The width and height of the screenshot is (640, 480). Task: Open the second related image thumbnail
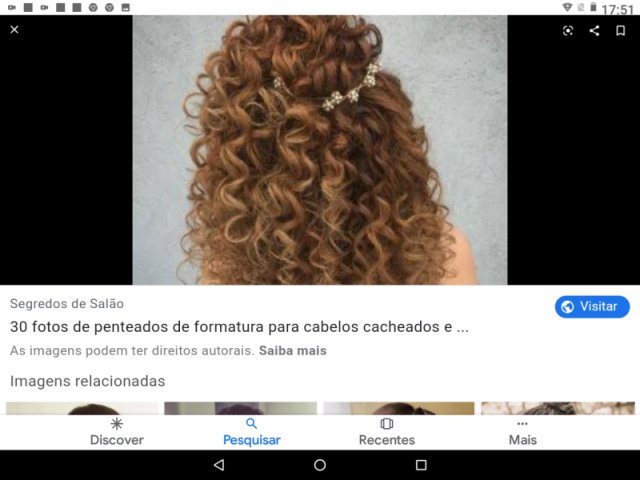coord(240,408)
